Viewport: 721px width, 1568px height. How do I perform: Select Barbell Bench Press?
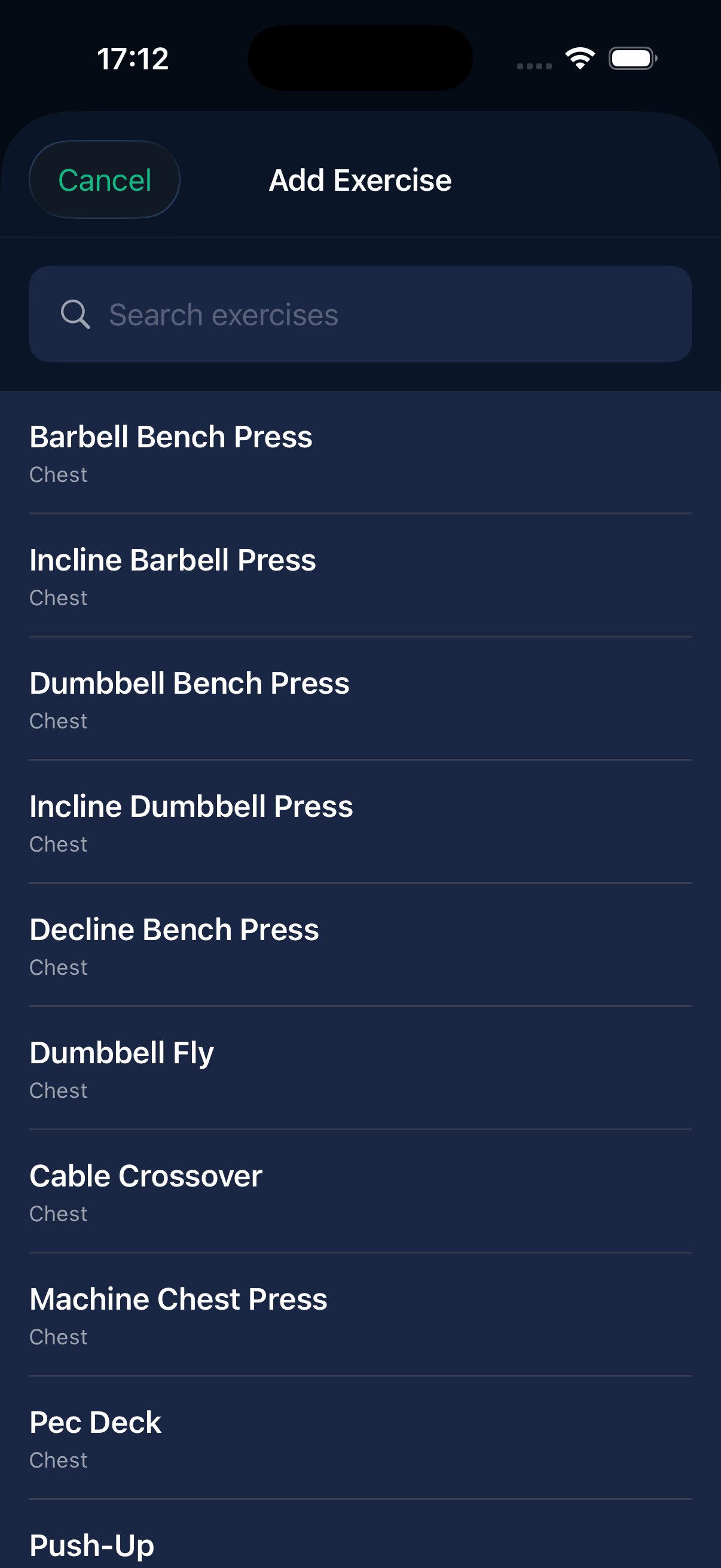[x=172, y=437]
